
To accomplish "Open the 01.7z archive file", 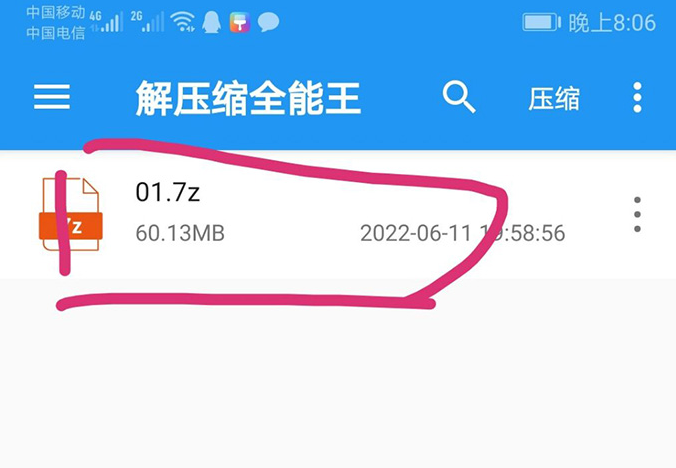I will click(x=300, y=212).
